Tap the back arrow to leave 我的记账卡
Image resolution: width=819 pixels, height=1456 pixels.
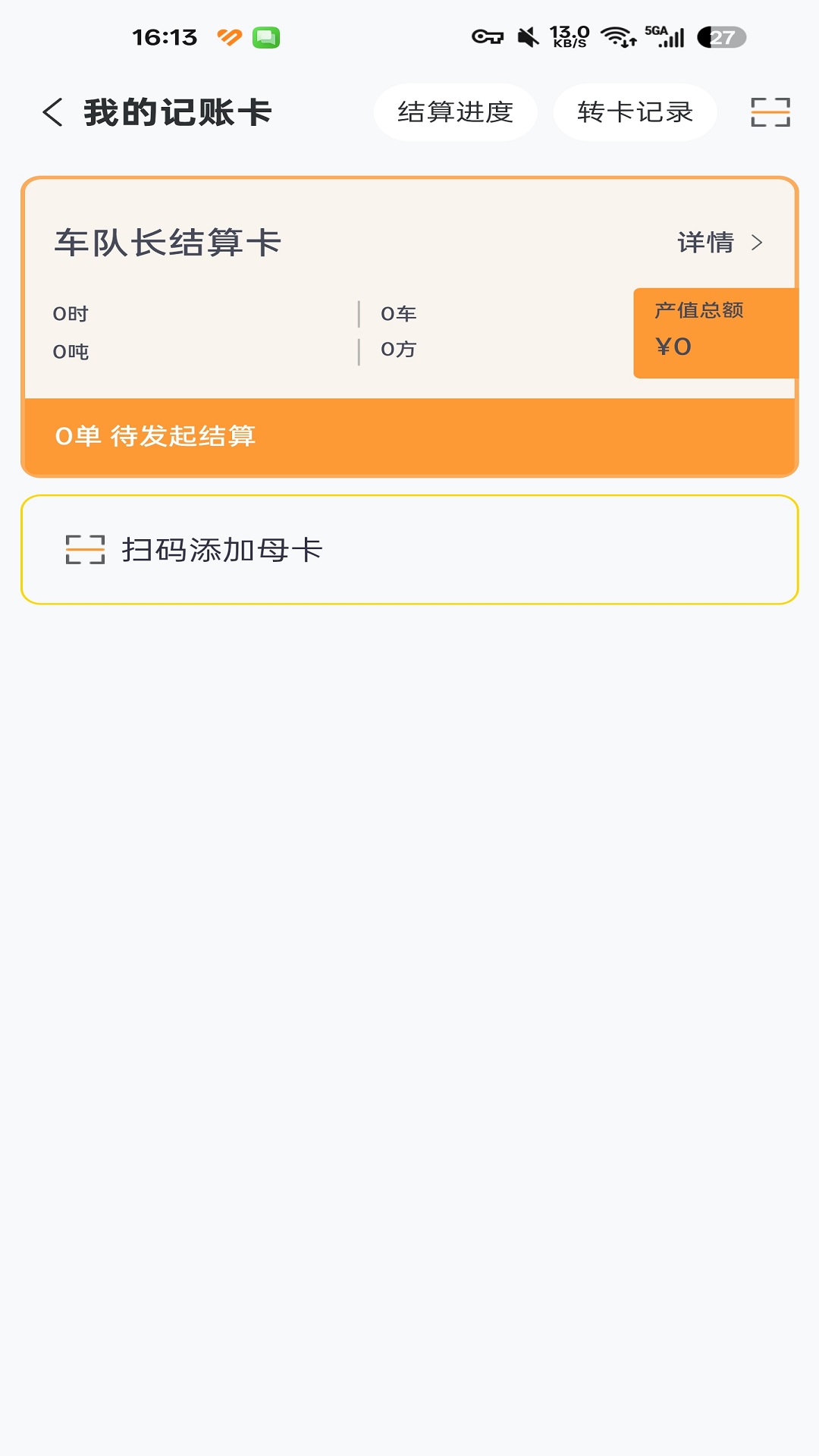52,111
